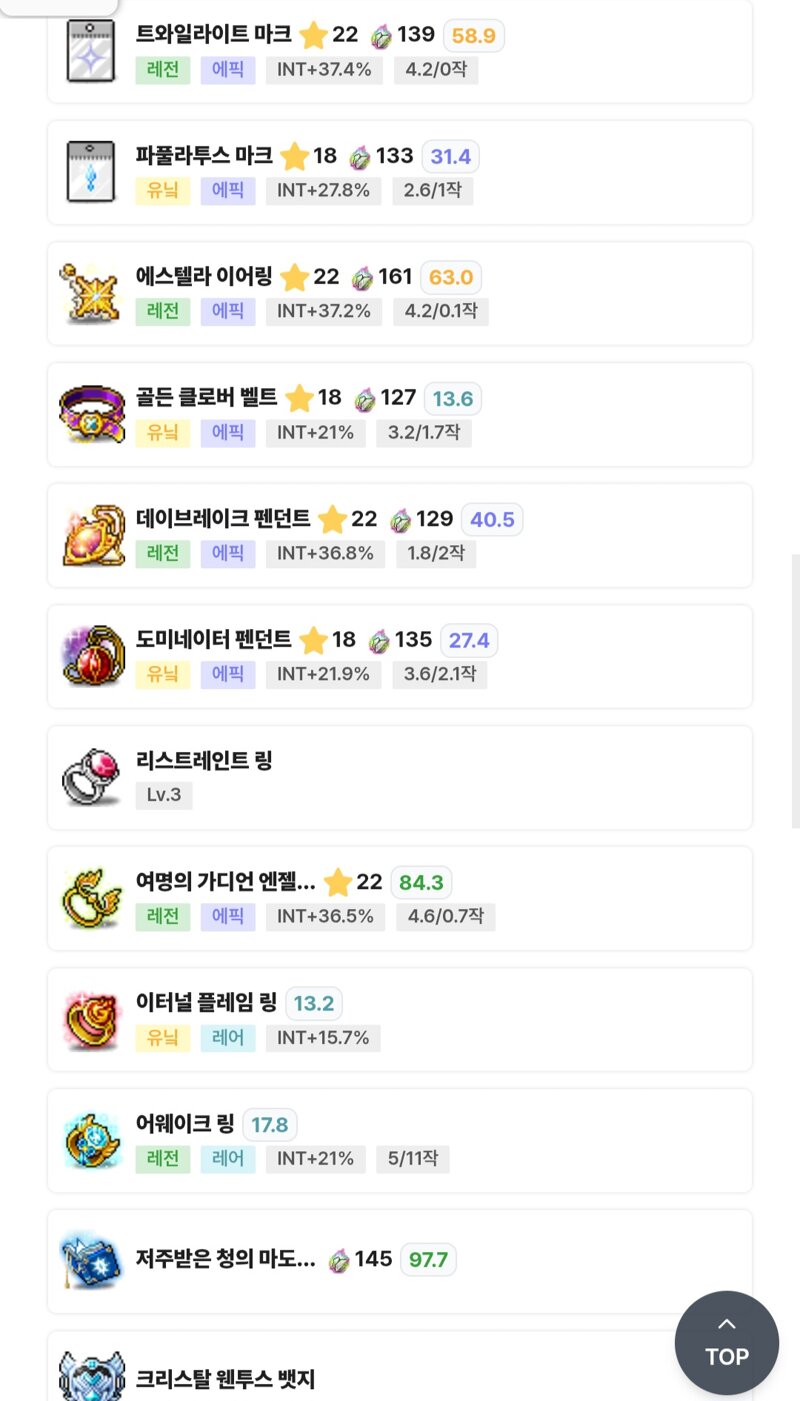Open the 리스트레인트 링 Lv.3 card
The height and width of the screenshot is (1401, 800).
(400, 778)
